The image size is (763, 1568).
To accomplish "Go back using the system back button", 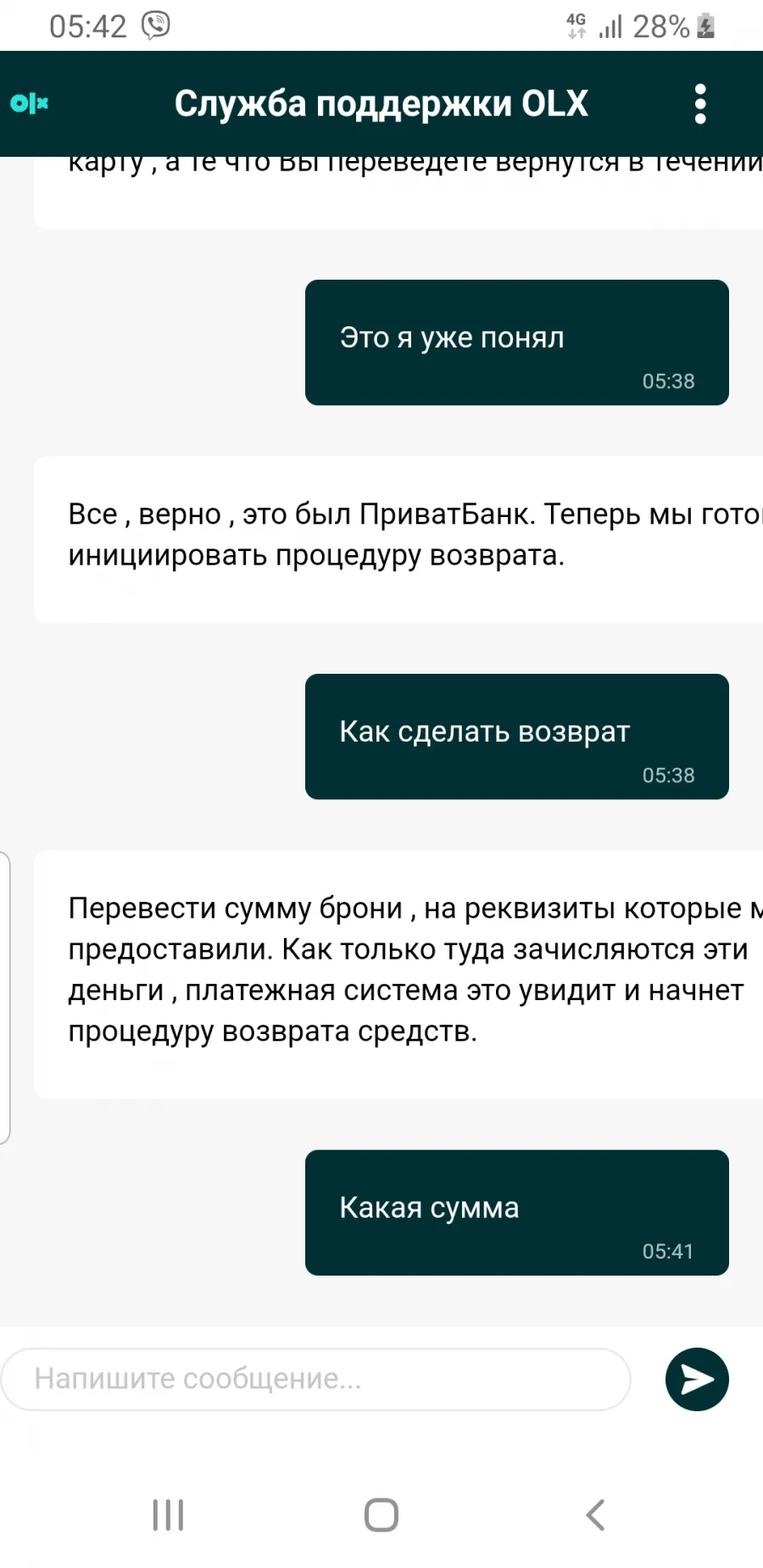I will (595, 1515).
